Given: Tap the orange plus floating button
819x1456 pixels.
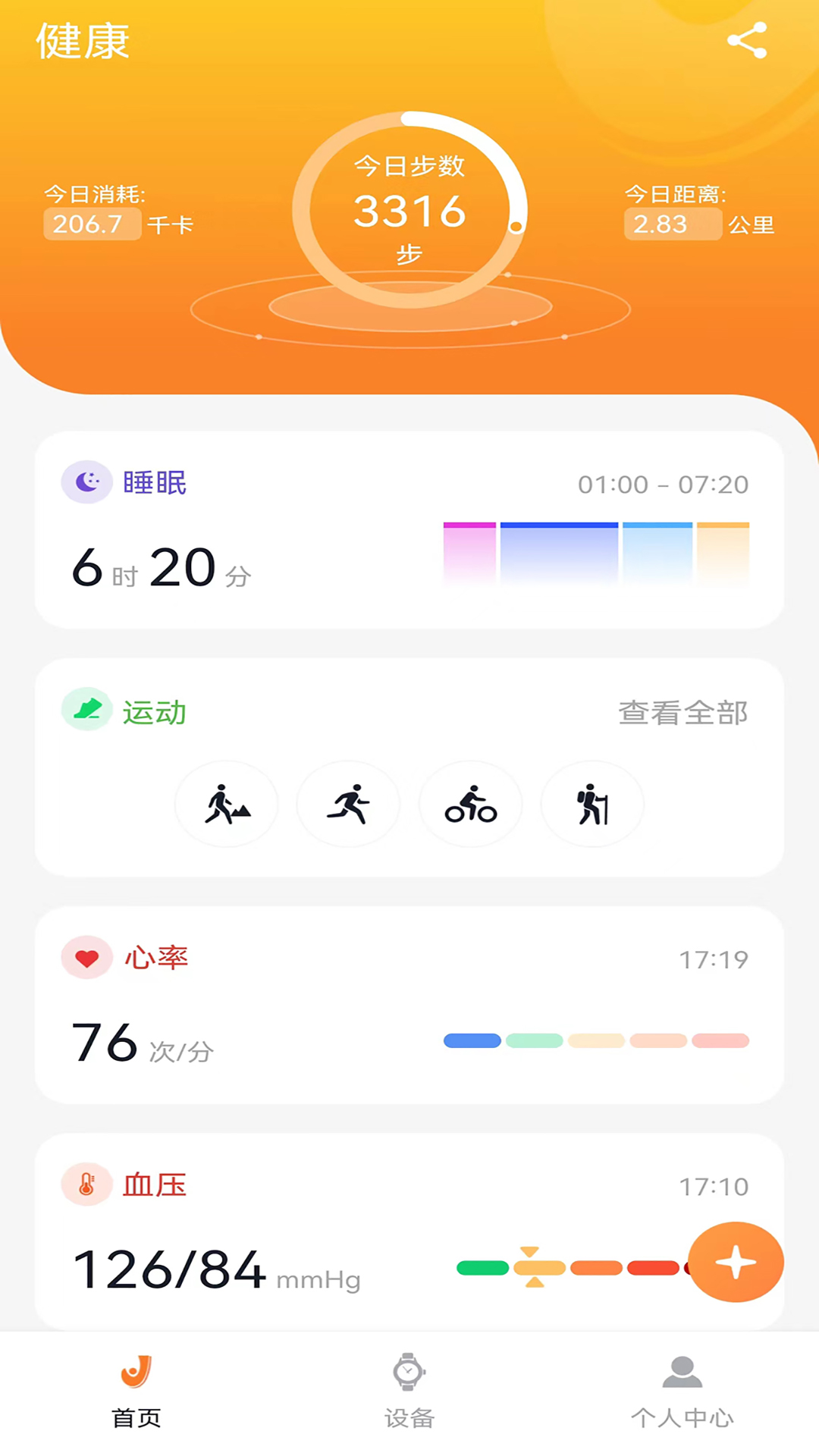Looking at the screenshot, I should point(734,1261).
